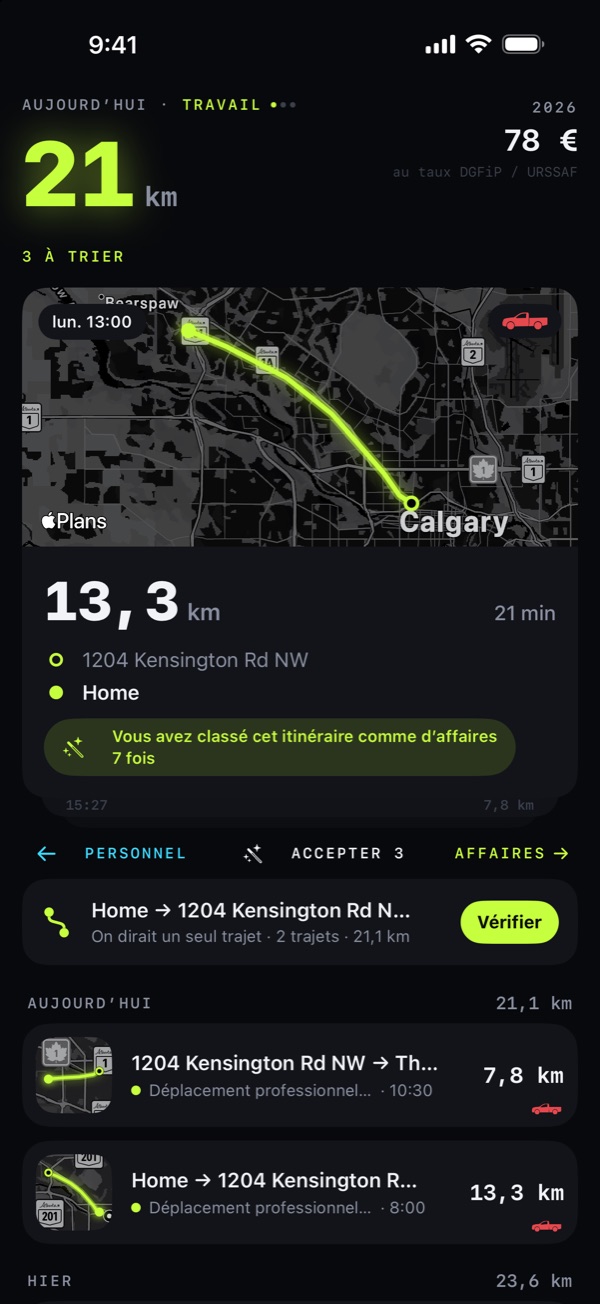
Task: Tap the red pickup vehicle icon on map
Action: (x=524, y=321)
